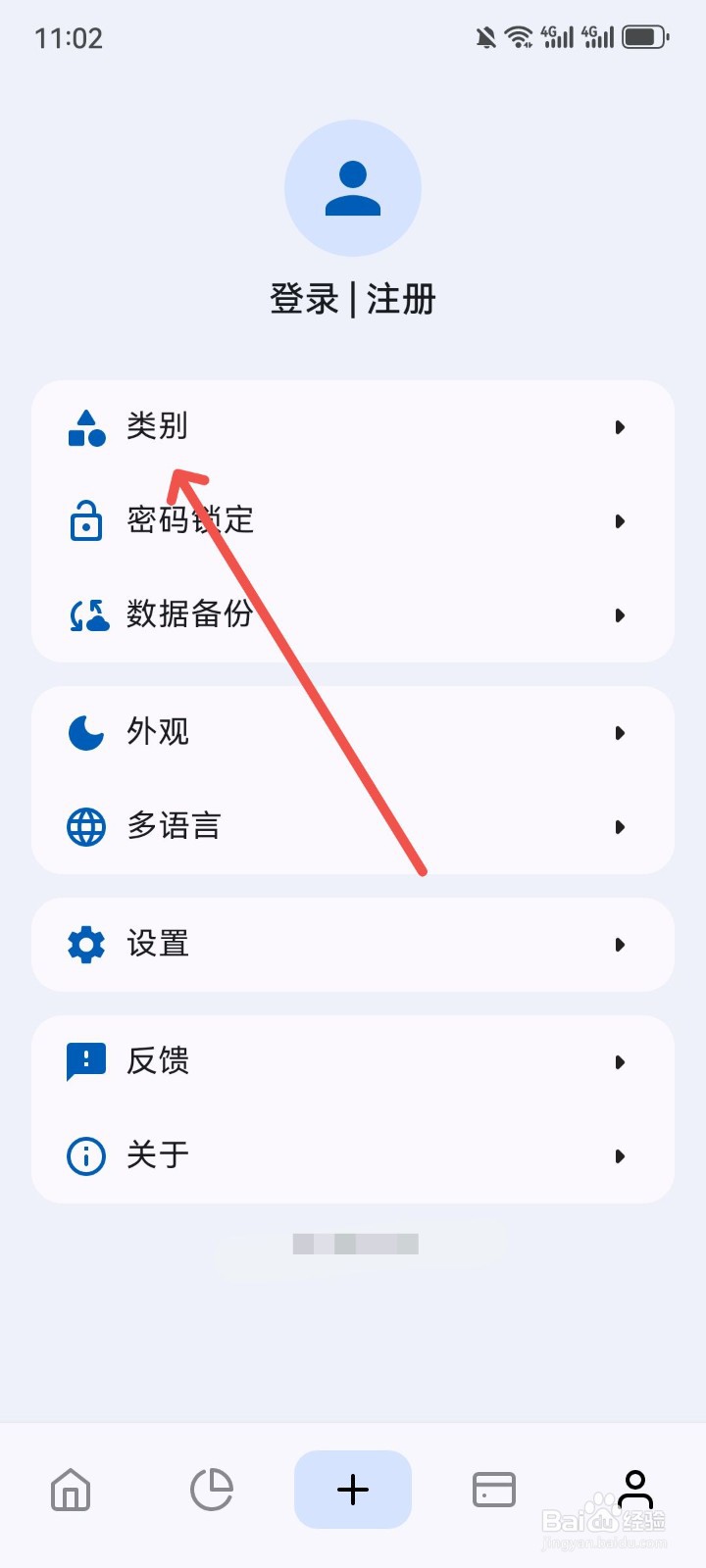Select the 外观 moon appearance icon

86,732
